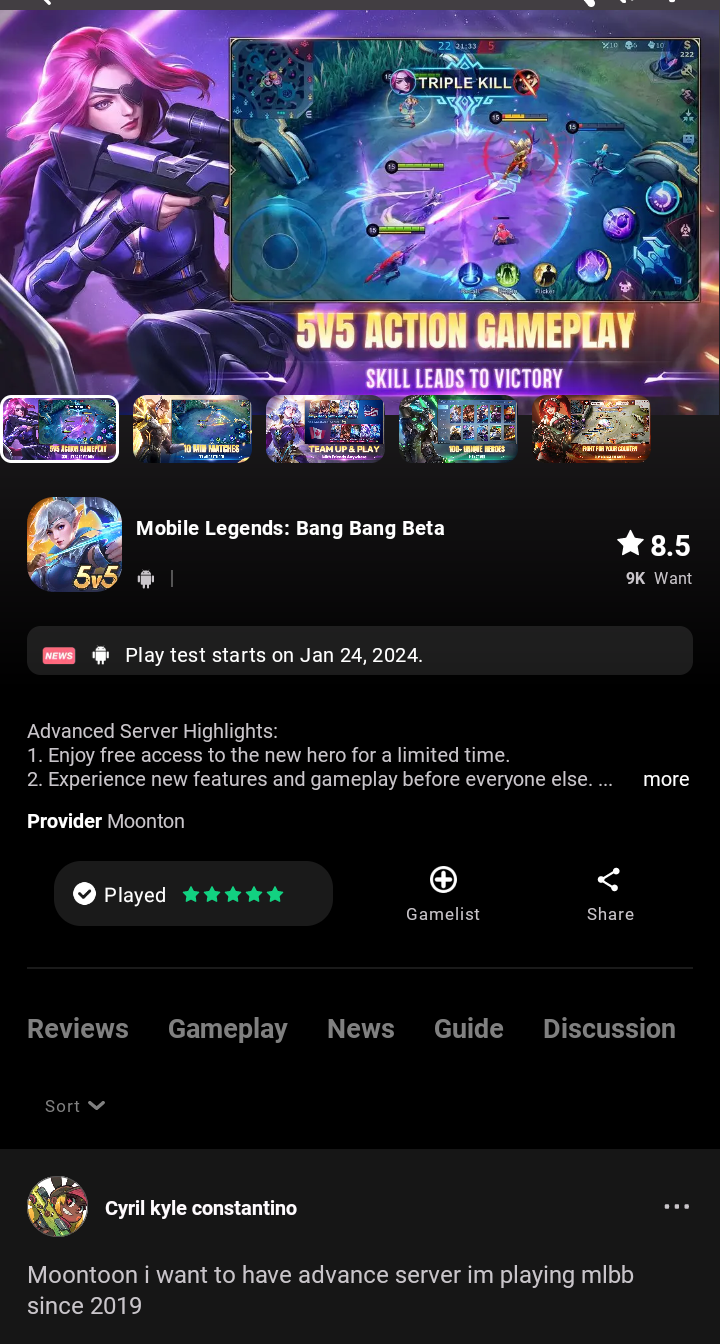This screenshot has height=1344, width=720.
Task: Switch to the Reviews tab
Action: tap(78, 1029)
